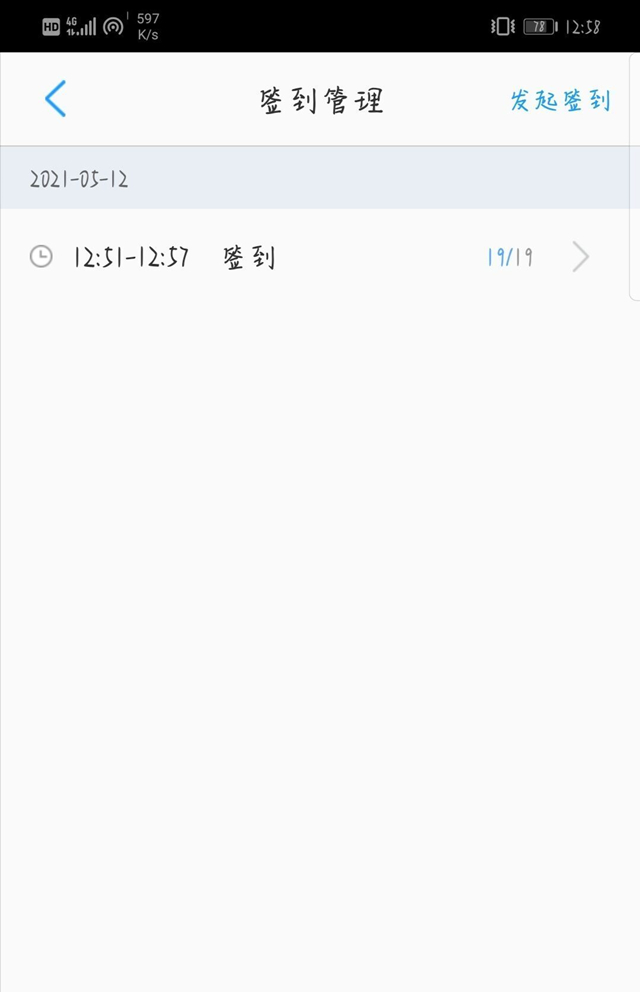Viewport: 640px width, 992px height.
Task: Go back using the blue arrow
Action: tap(55, 99)
